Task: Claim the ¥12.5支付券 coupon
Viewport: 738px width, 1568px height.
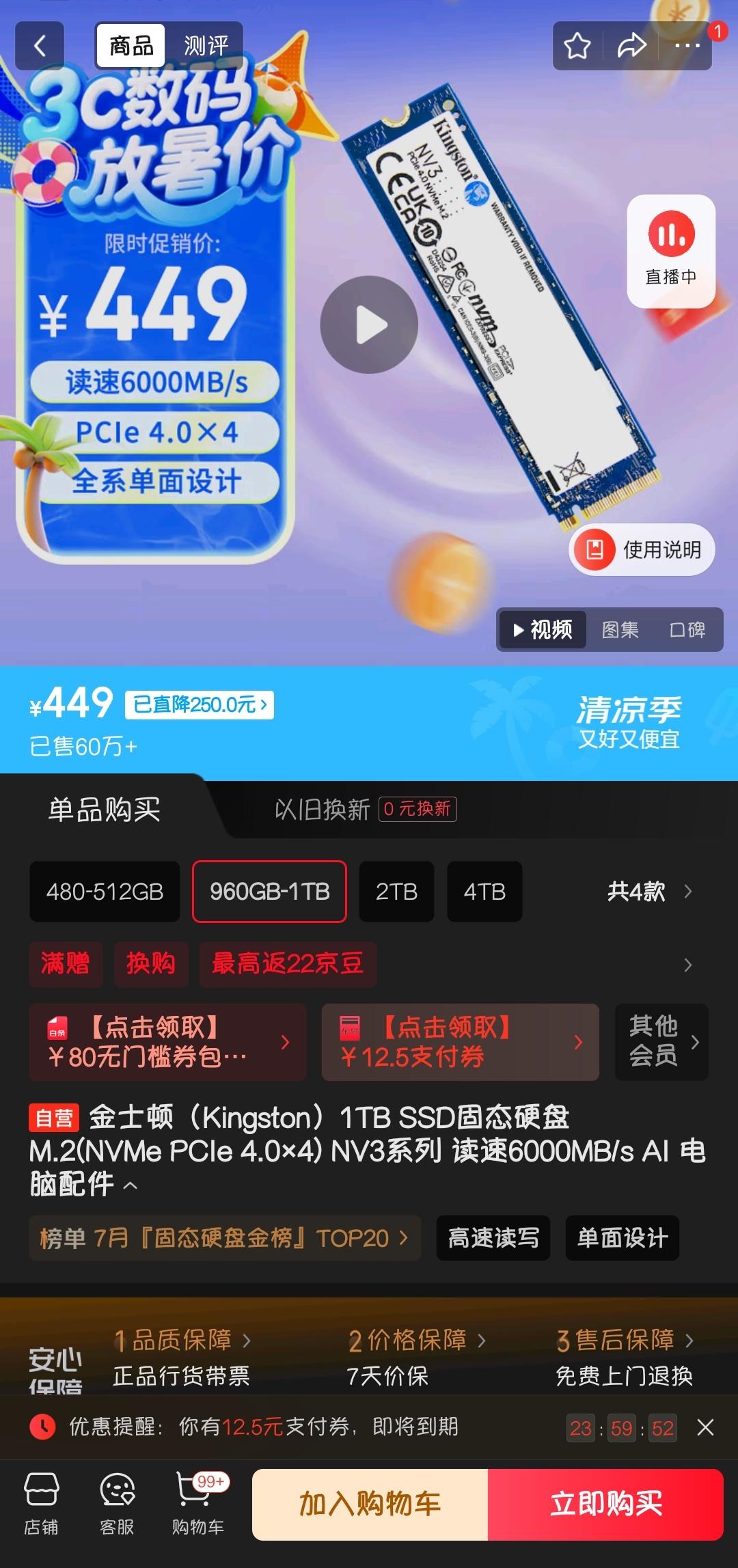Action: (460, 1042)
